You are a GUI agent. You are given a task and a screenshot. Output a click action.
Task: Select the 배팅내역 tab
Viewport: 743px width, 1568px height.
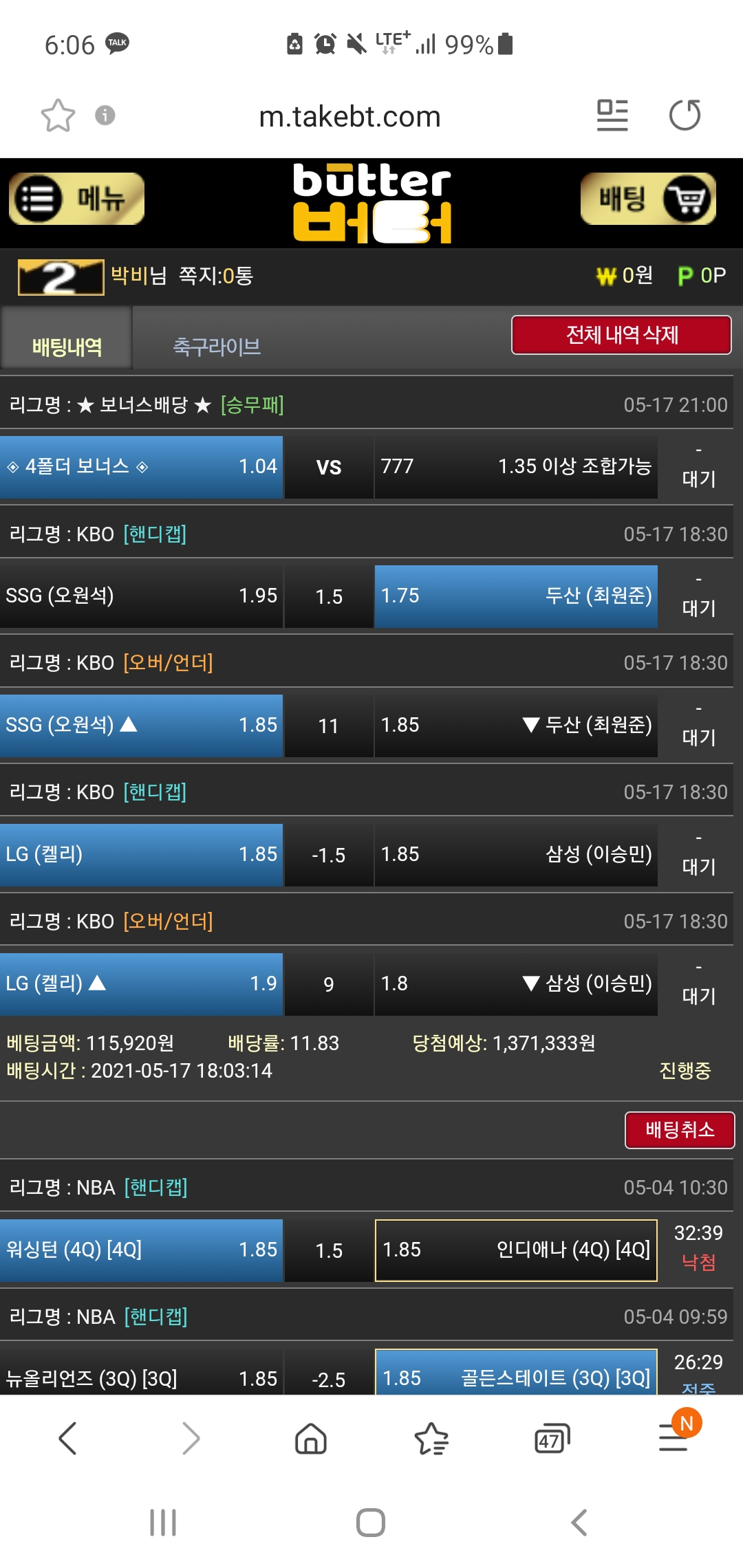[67, 346]
